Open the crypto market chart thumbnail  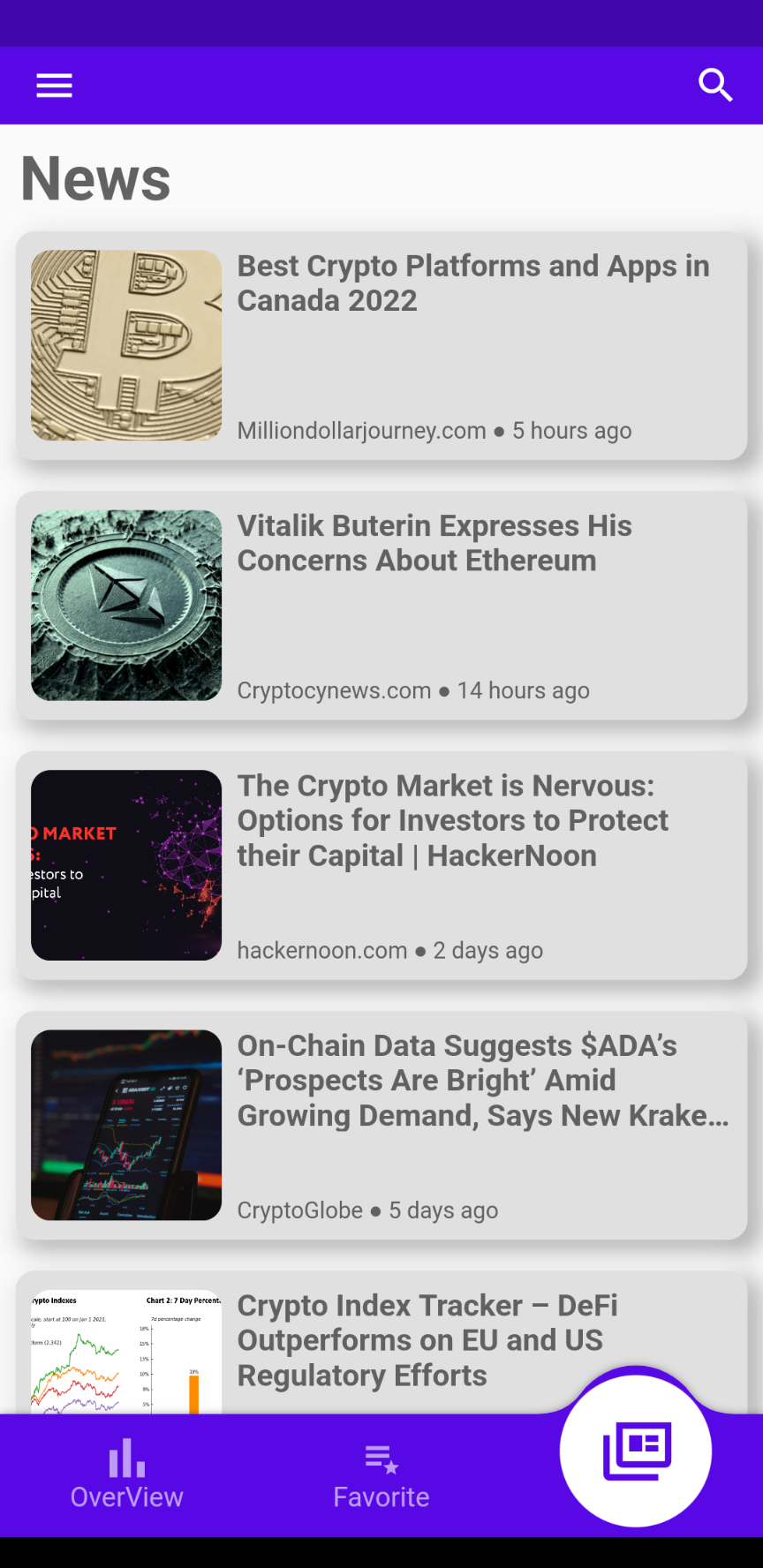coord(125,865)
